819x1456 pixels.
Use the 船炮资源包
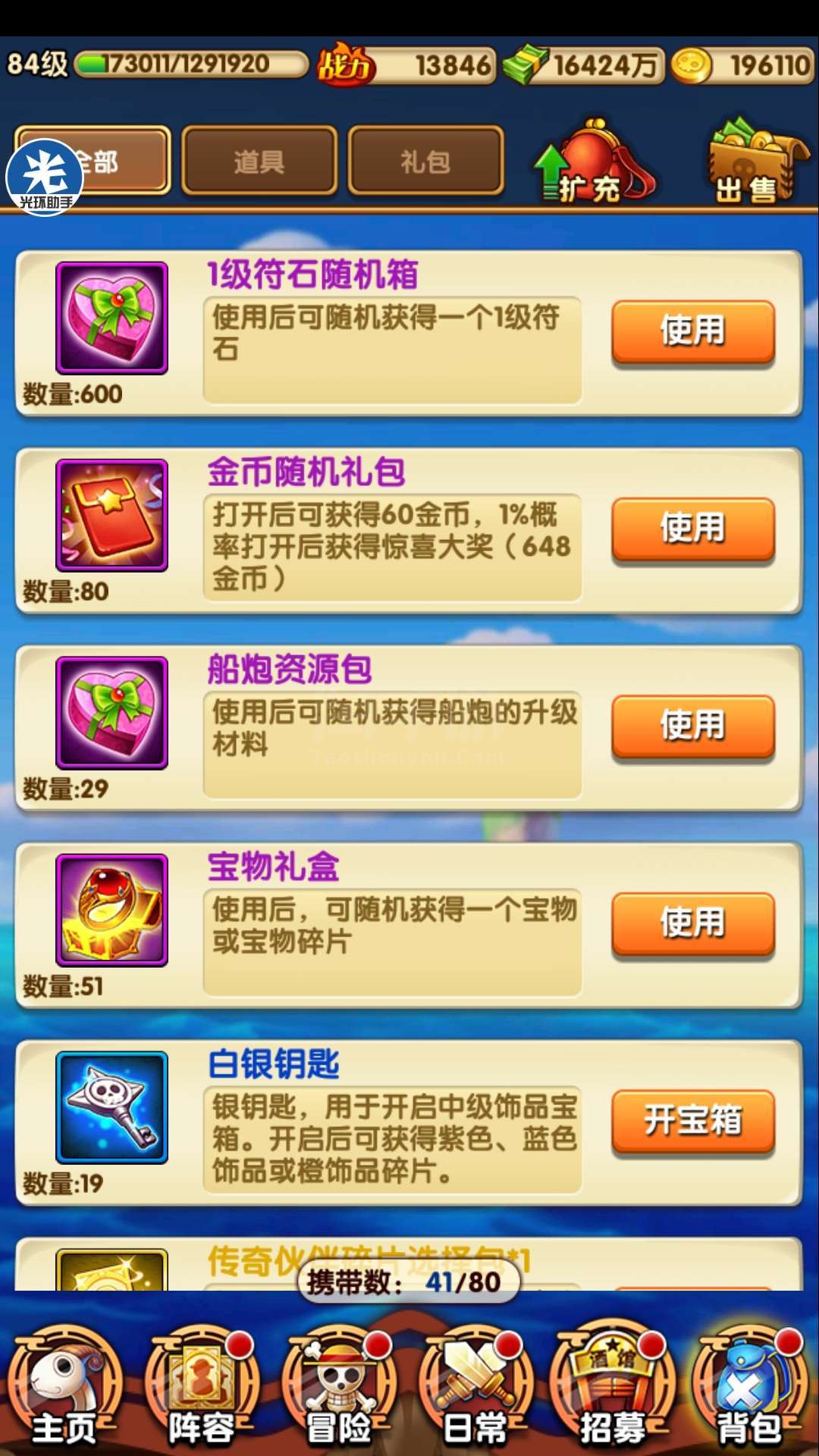pos(693,726)
